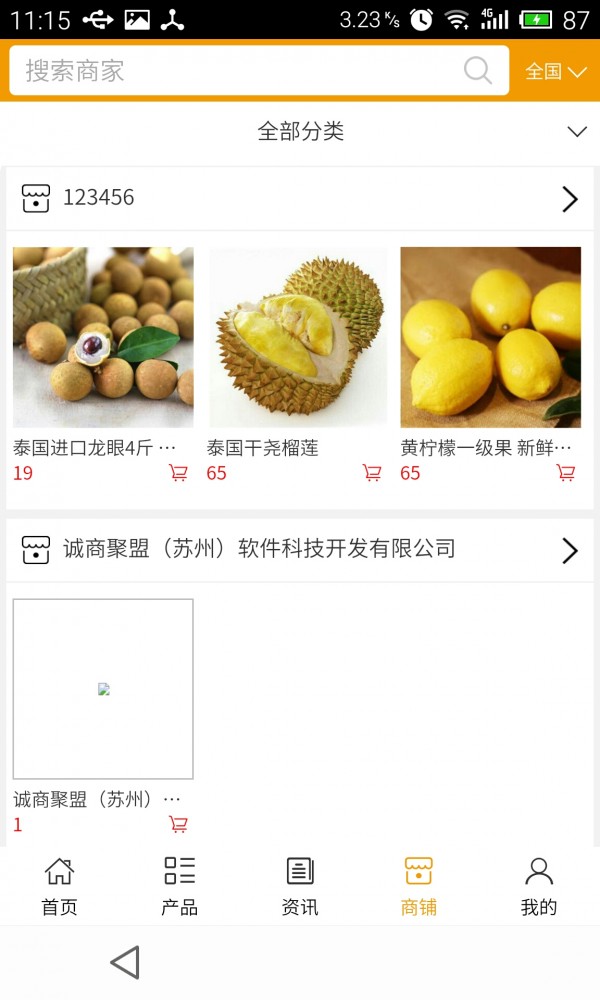Add the 诚商聚盟（苏州） product to cart
Viewport: 600px width, 1000px height.
[x=178, y=824]
